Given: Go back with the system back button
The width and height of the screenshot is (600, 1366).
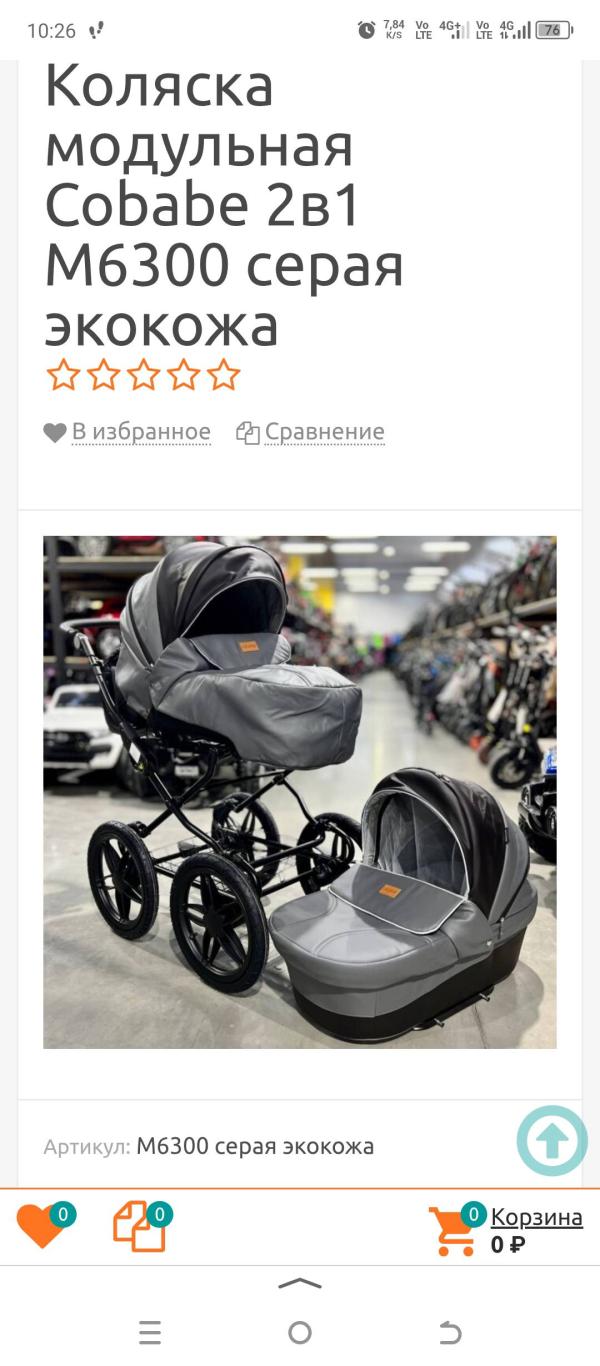Looking at the screenshot, I should (450, 1332).
